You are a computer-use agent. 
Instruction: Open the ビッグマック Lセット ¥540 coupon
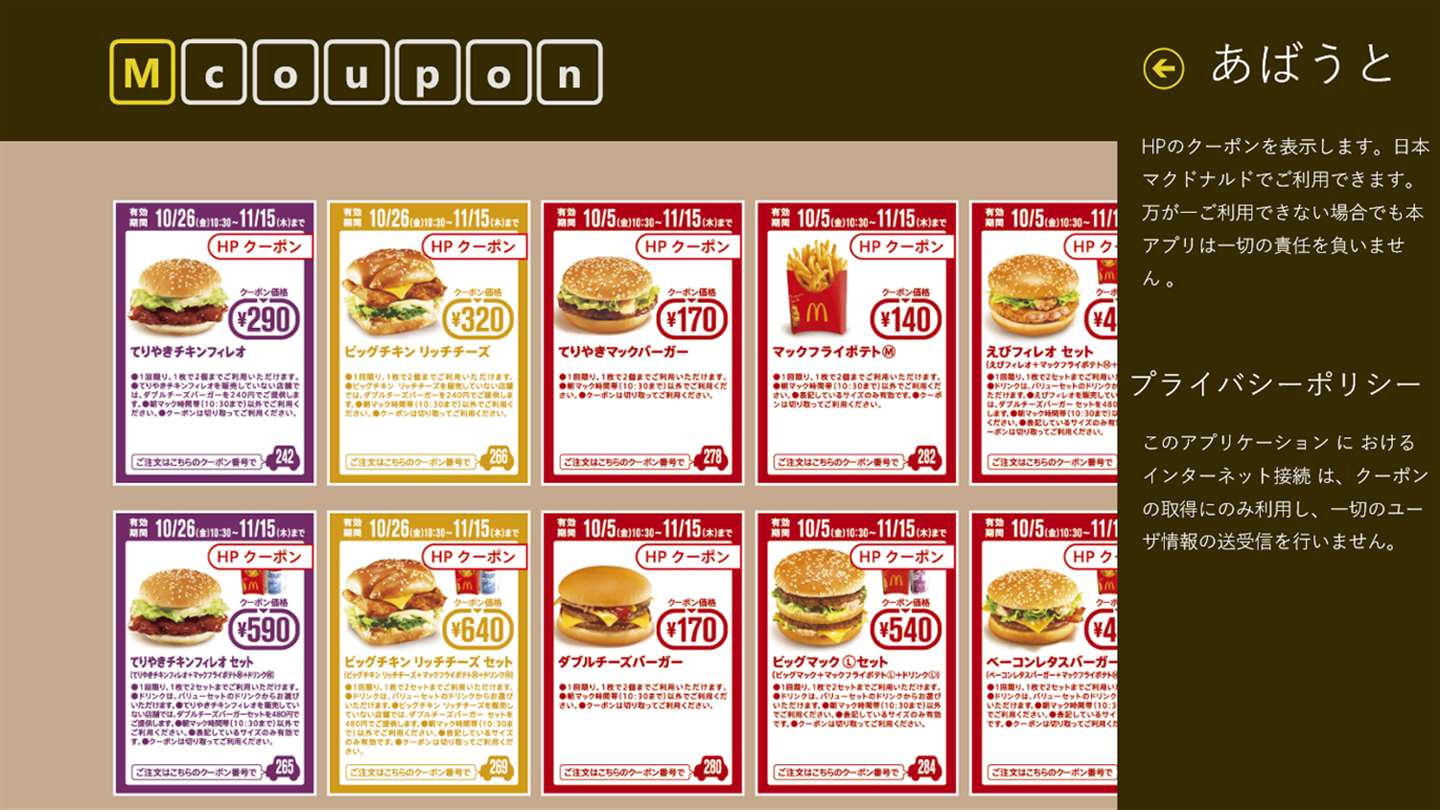857,653
